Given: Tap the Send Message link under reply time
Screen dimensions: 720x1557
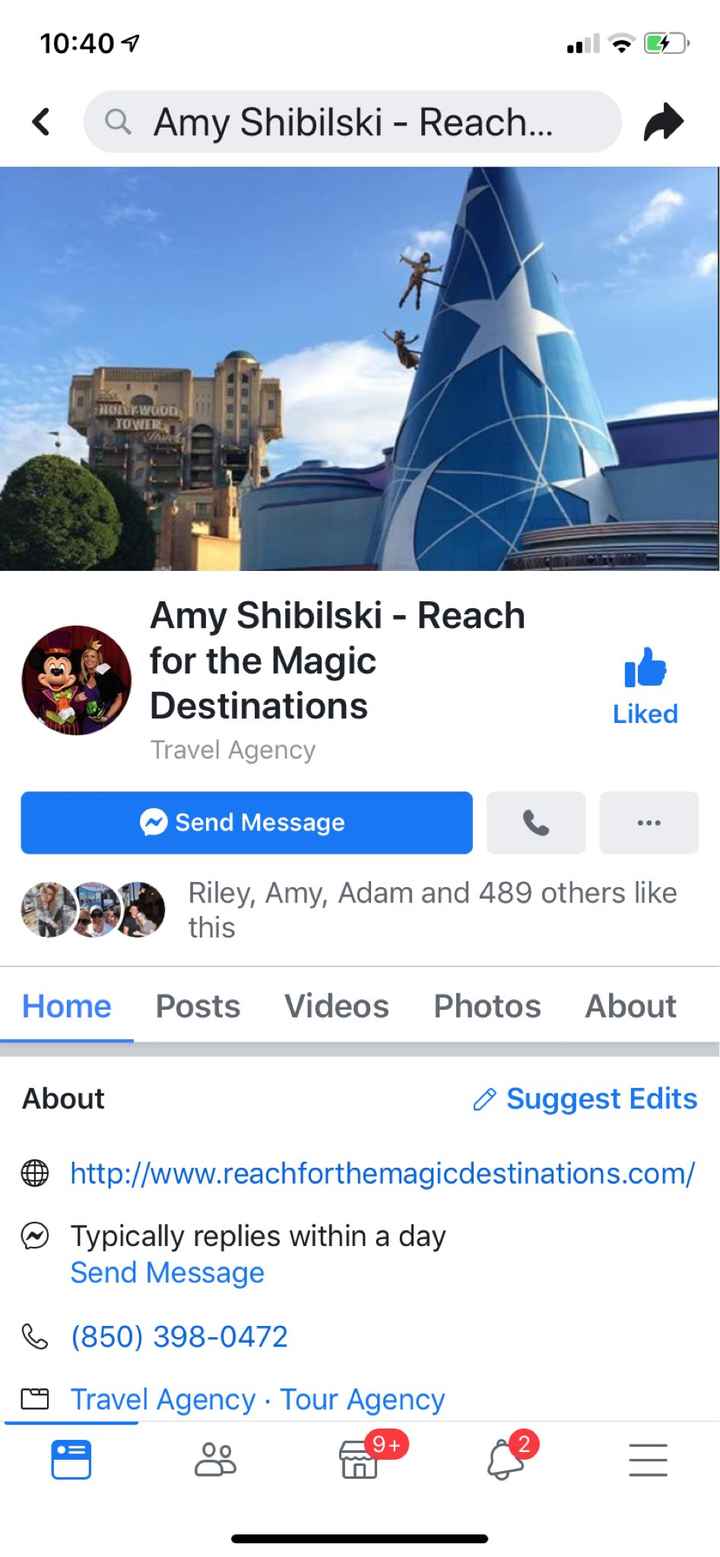Looking at the screenshot, I should pyautogui.click(x=167, y=1272).
